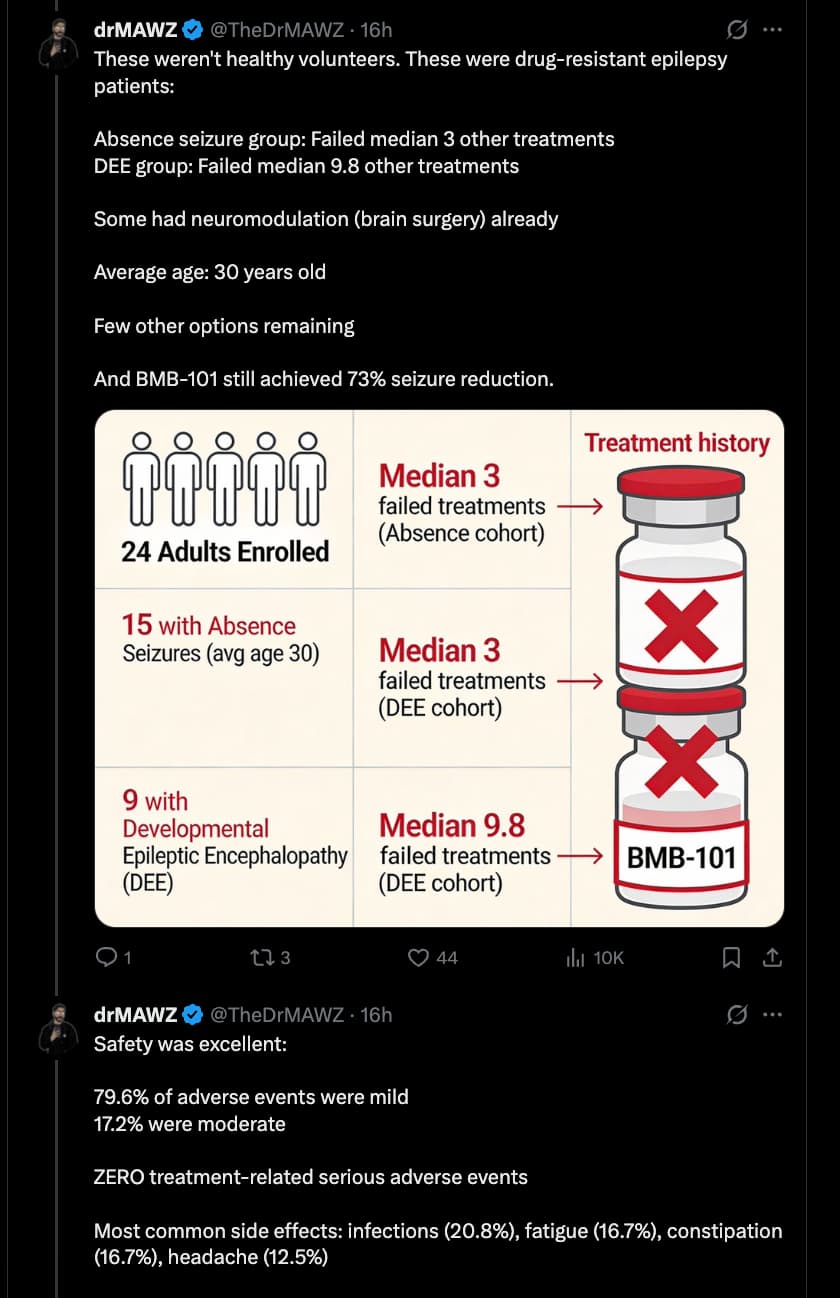The image size is (840, 1298).
Task: Open the 24 Adults Enrolled infographic image
Action: click(438, 667)
